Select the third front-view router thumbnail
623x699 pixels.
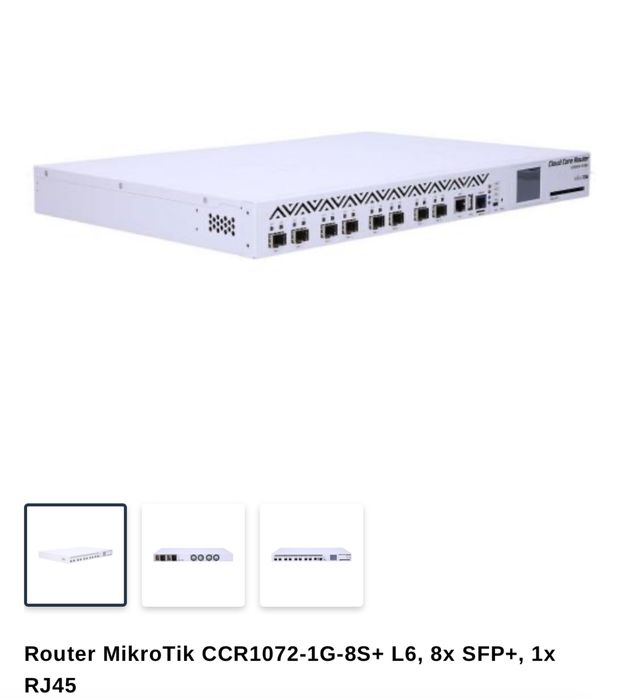tap(311, 555)
